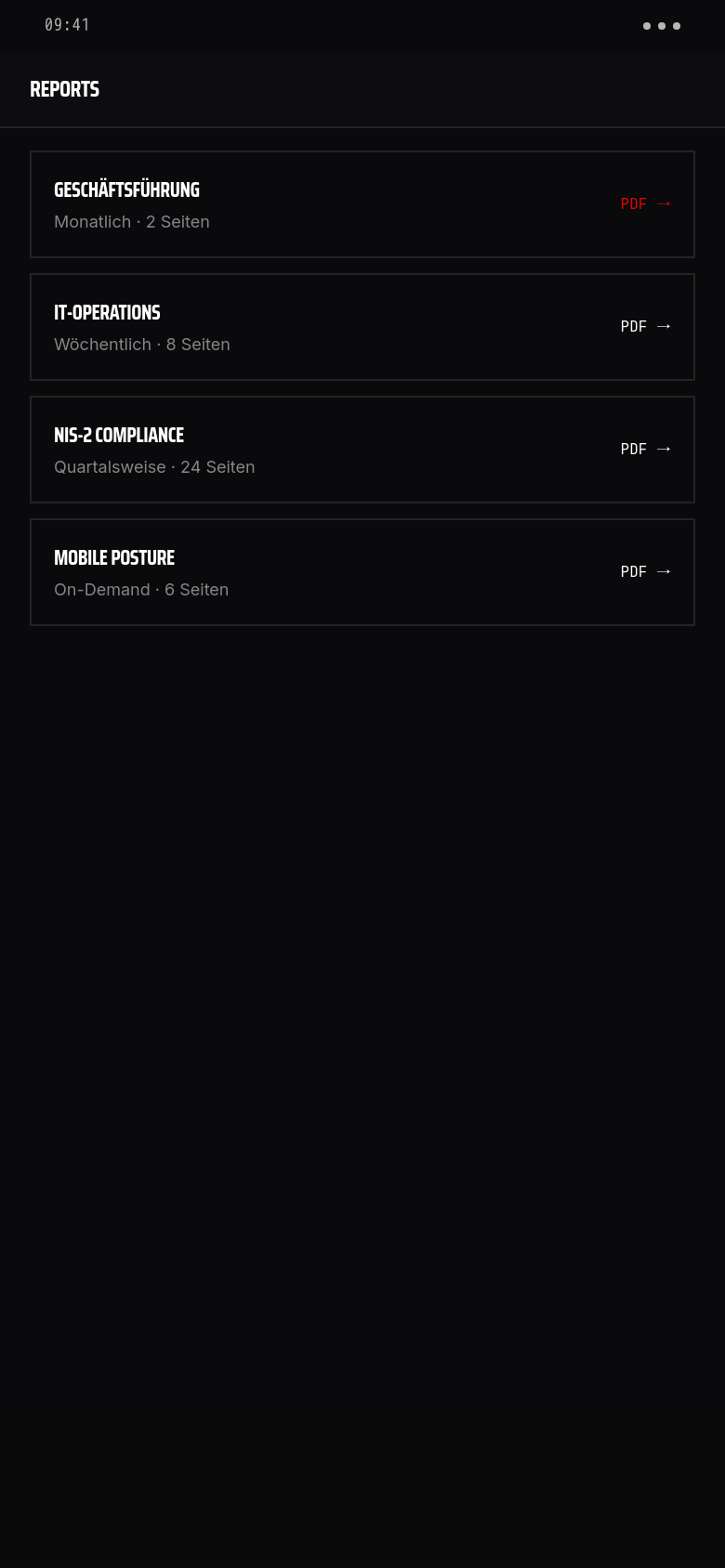Image resolution: width=725 pixels, height=1568 pixels.
Task: Select the Mobile Posture on-demand report
Action: [x=362, y=572]
